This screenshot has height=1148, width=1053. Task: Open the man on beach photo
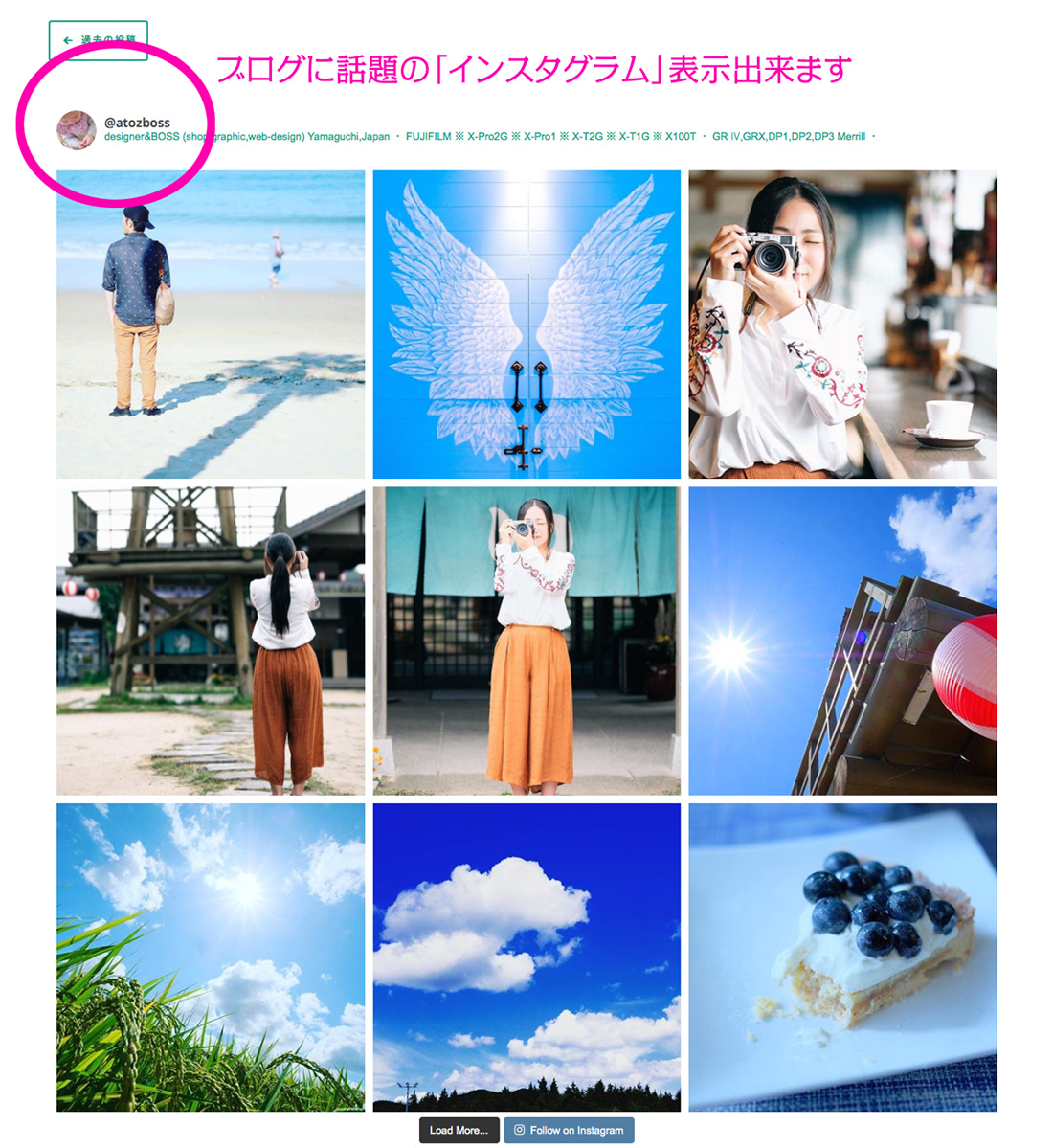tap(211, 325)
